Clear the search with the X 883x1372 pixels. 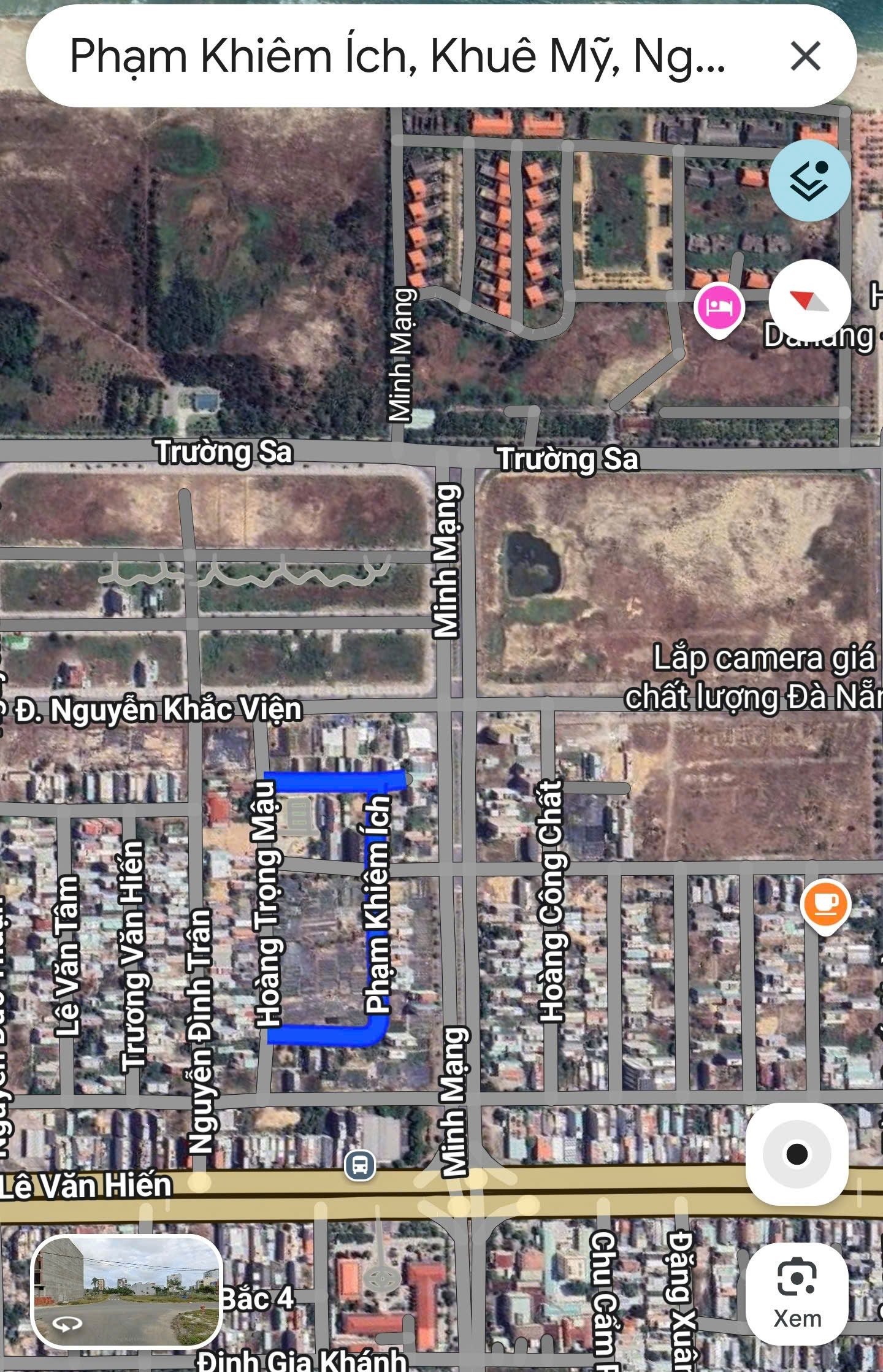805,56
